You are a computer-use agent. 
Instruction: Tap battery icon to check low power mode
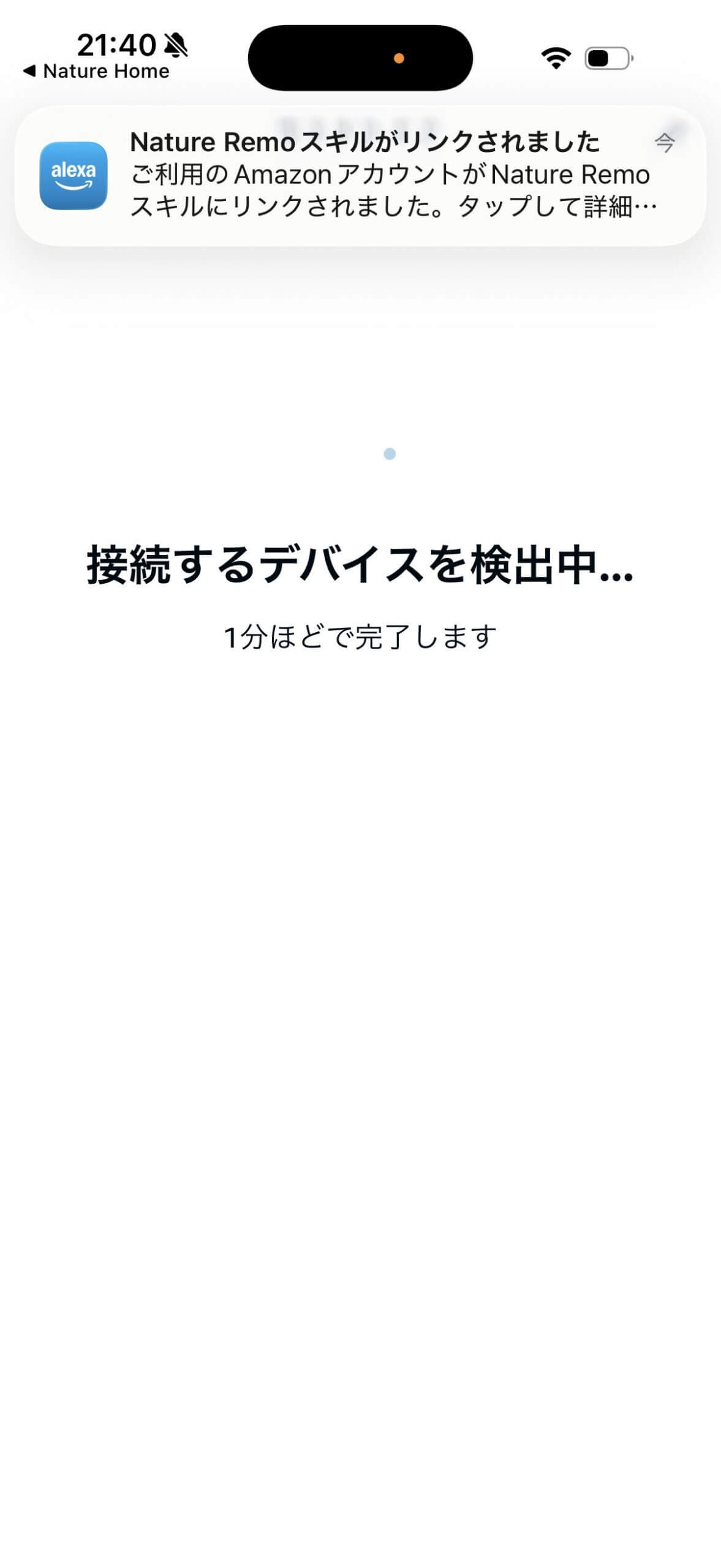(608, 59)
